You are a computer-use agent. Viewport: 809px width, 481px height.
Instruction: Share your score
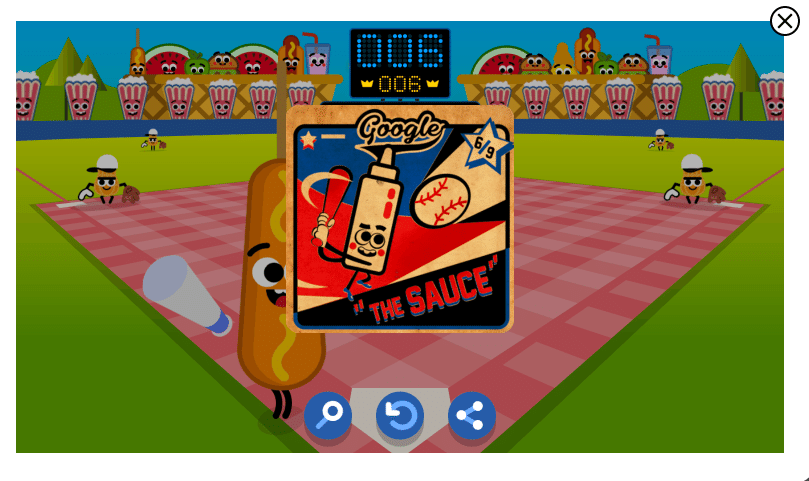[472, 415]
